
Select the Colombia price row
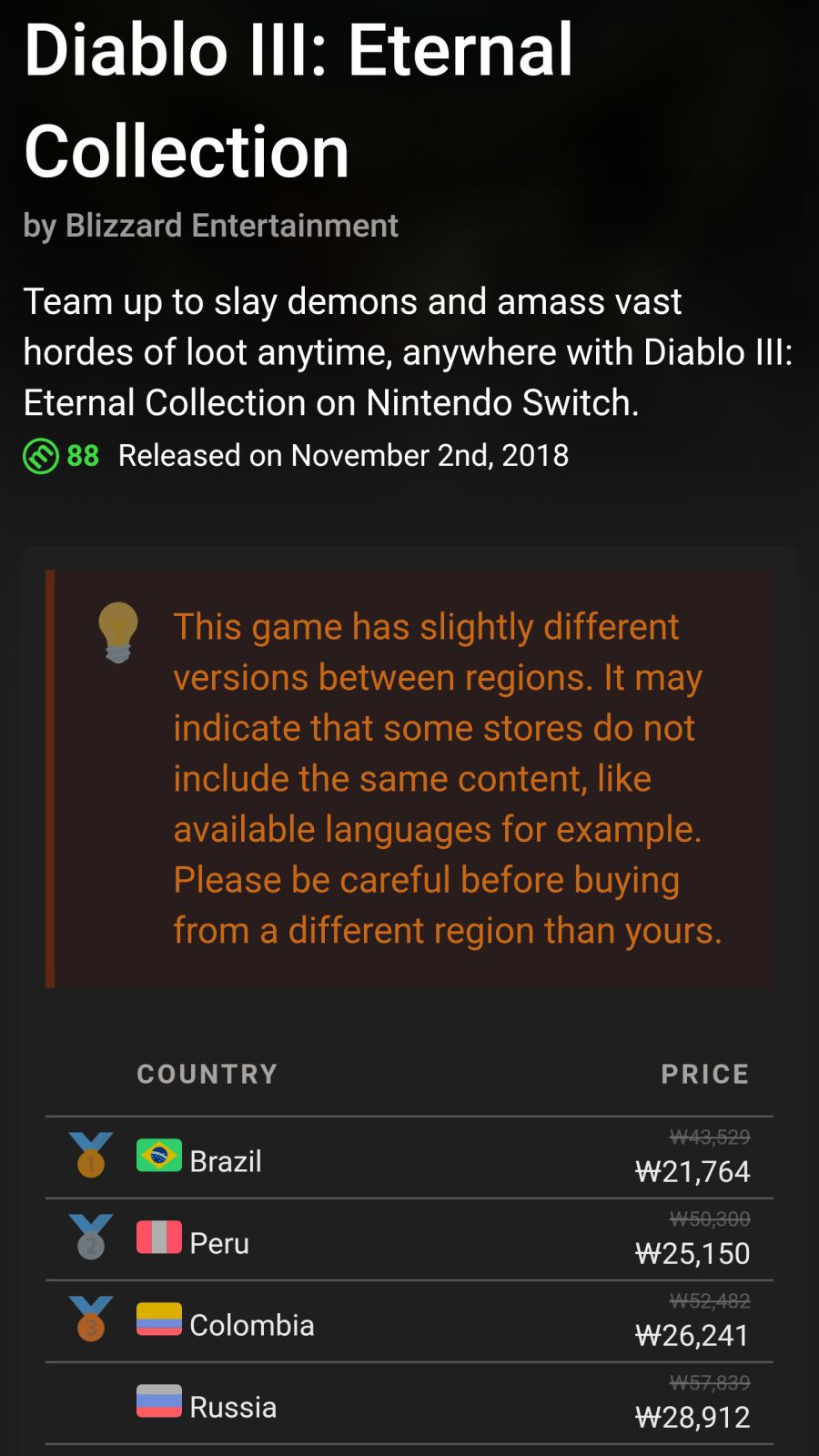point(409,1321)
